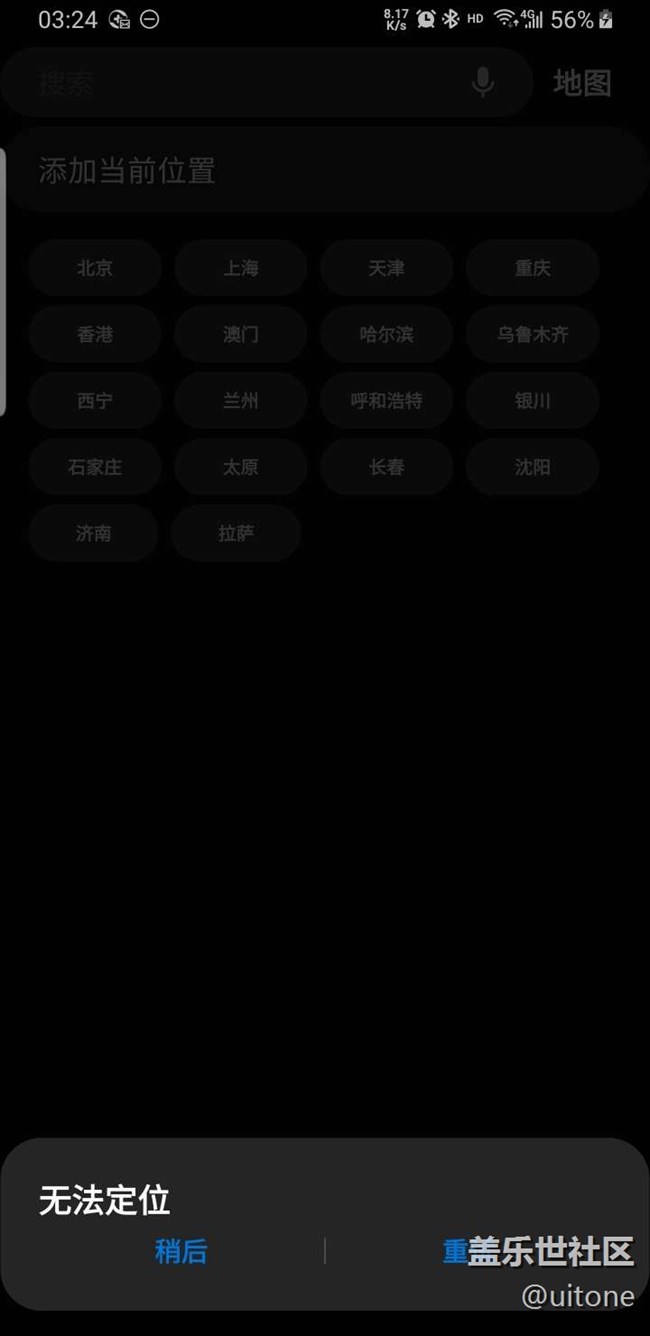Select the 北京 city chip
Viewport: 650px width, 1336px height.
[x=95, y=268]
